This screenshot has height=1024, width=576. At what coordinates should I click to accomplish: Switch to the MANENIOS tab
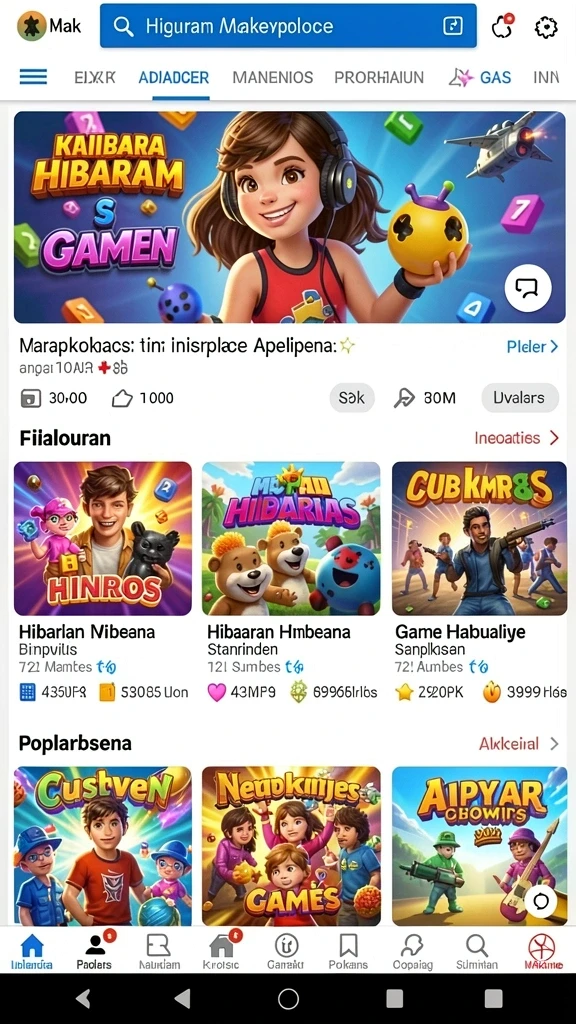[x=272, y=78]
